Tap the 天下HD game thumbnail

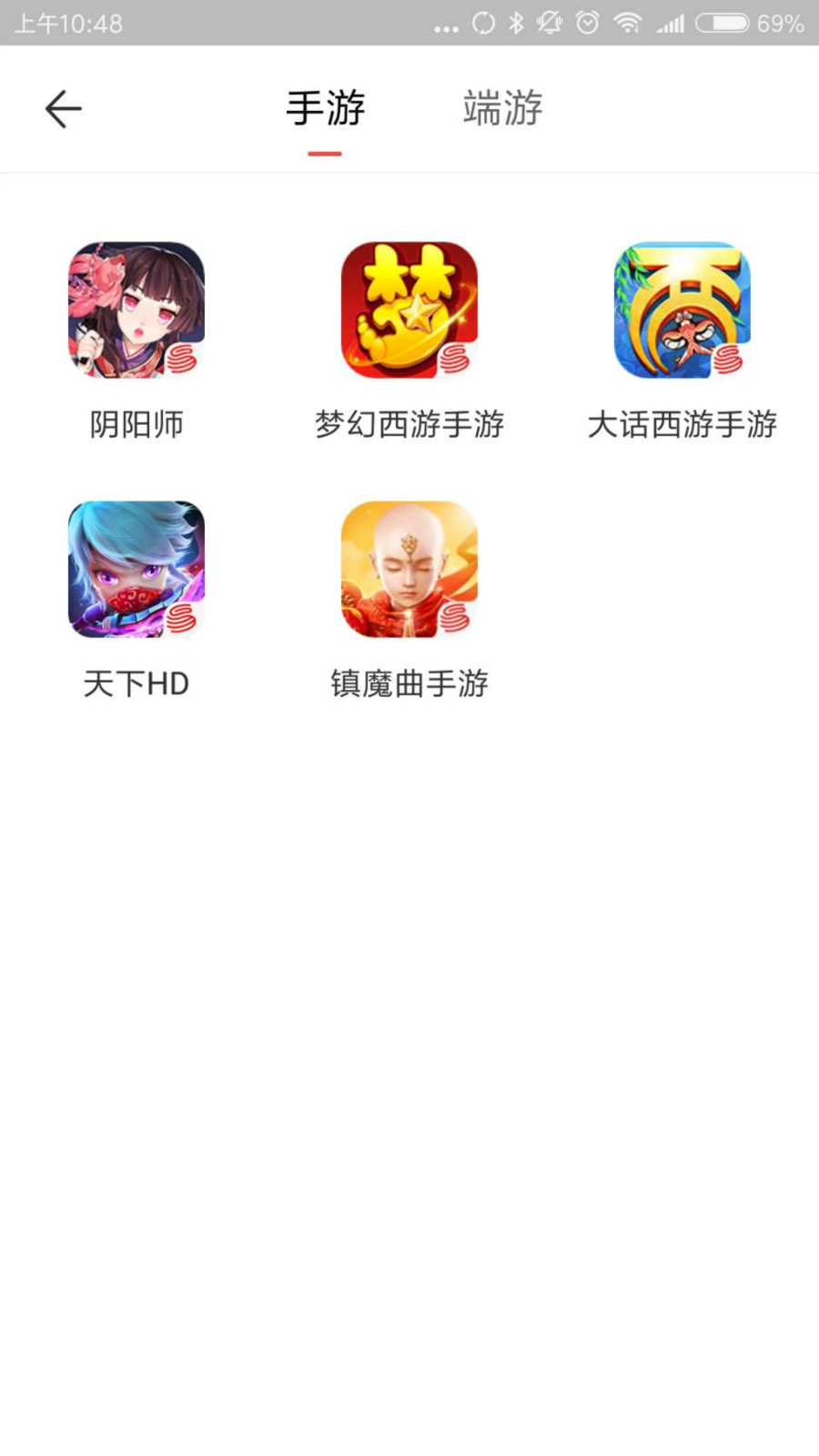[x=136, y=569]
